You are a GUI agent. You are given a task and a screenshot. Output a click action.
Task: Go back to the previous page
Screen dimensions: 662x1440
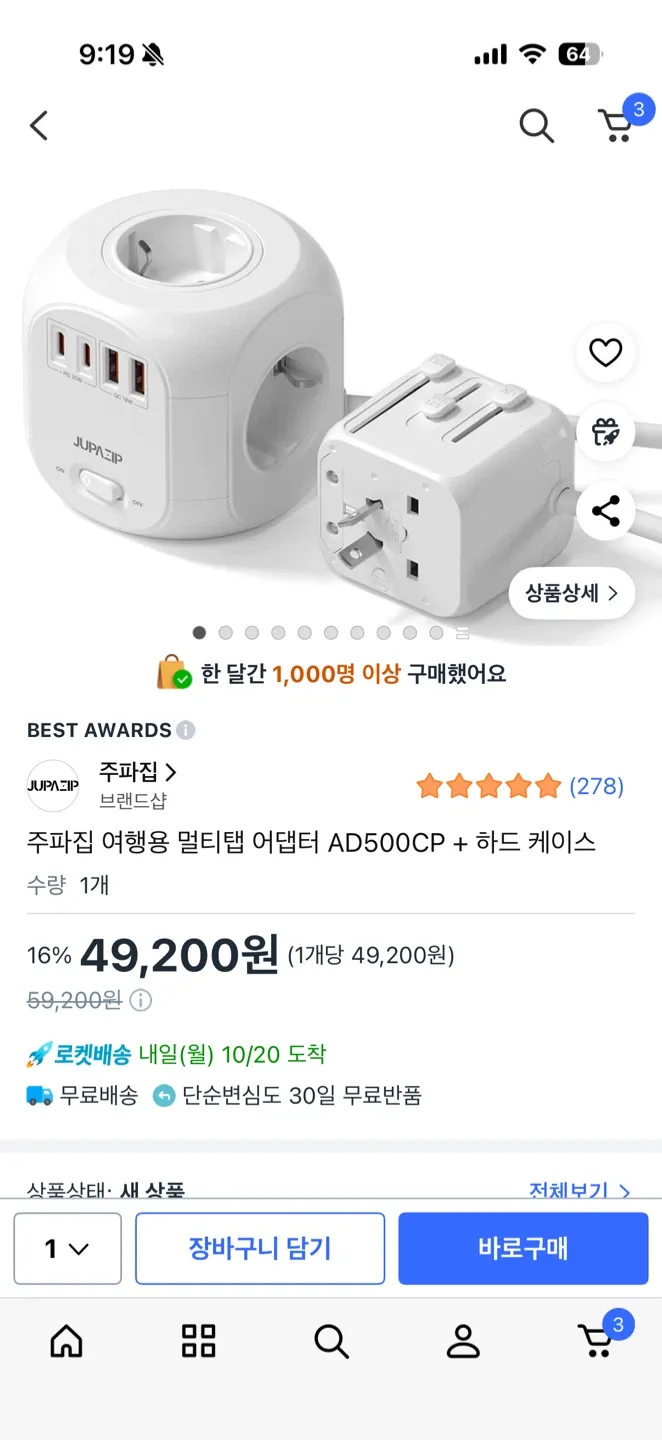click(39, 126)
